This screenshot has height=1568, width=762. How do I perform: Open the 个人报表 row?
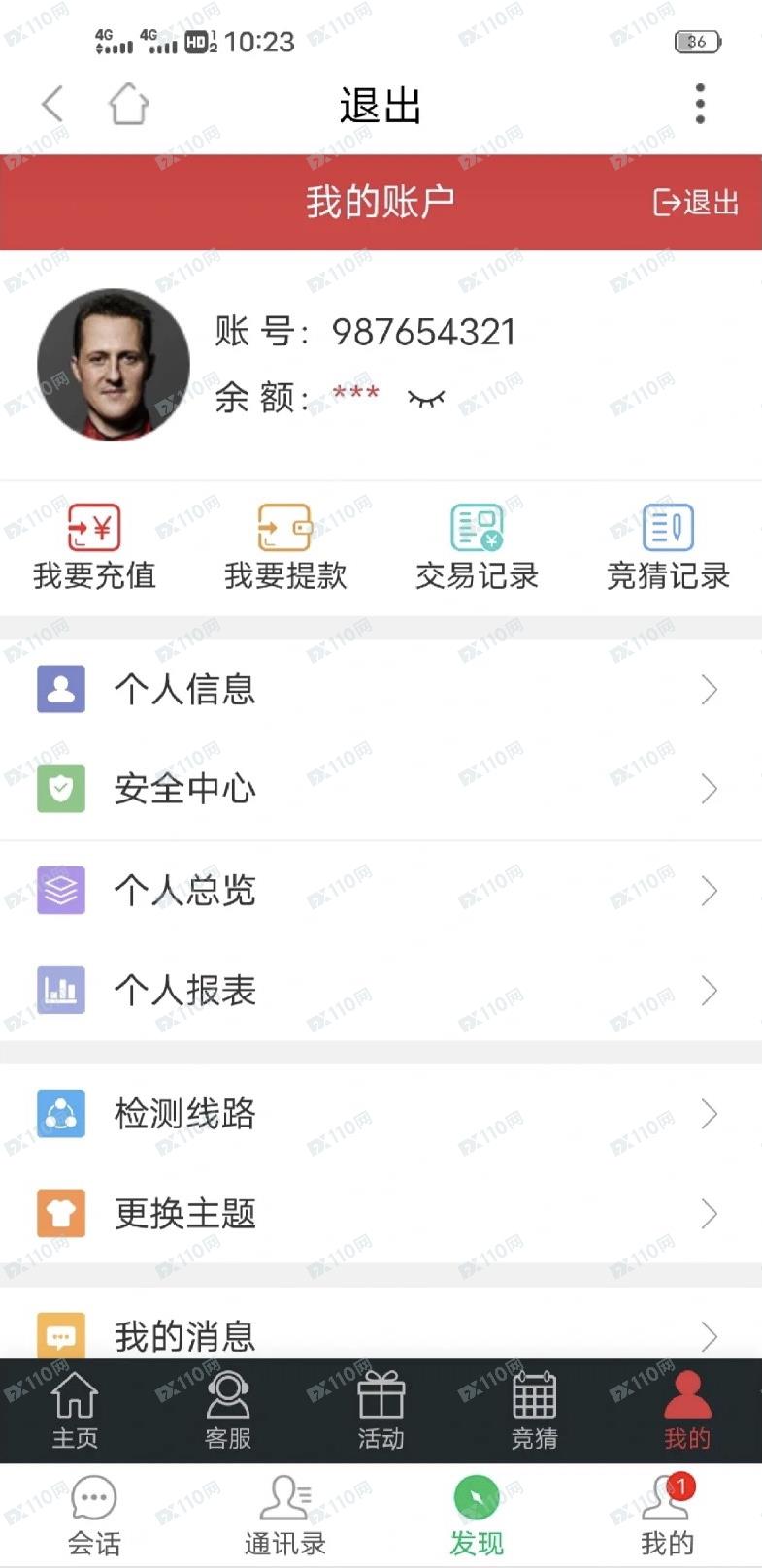(381, 991)
